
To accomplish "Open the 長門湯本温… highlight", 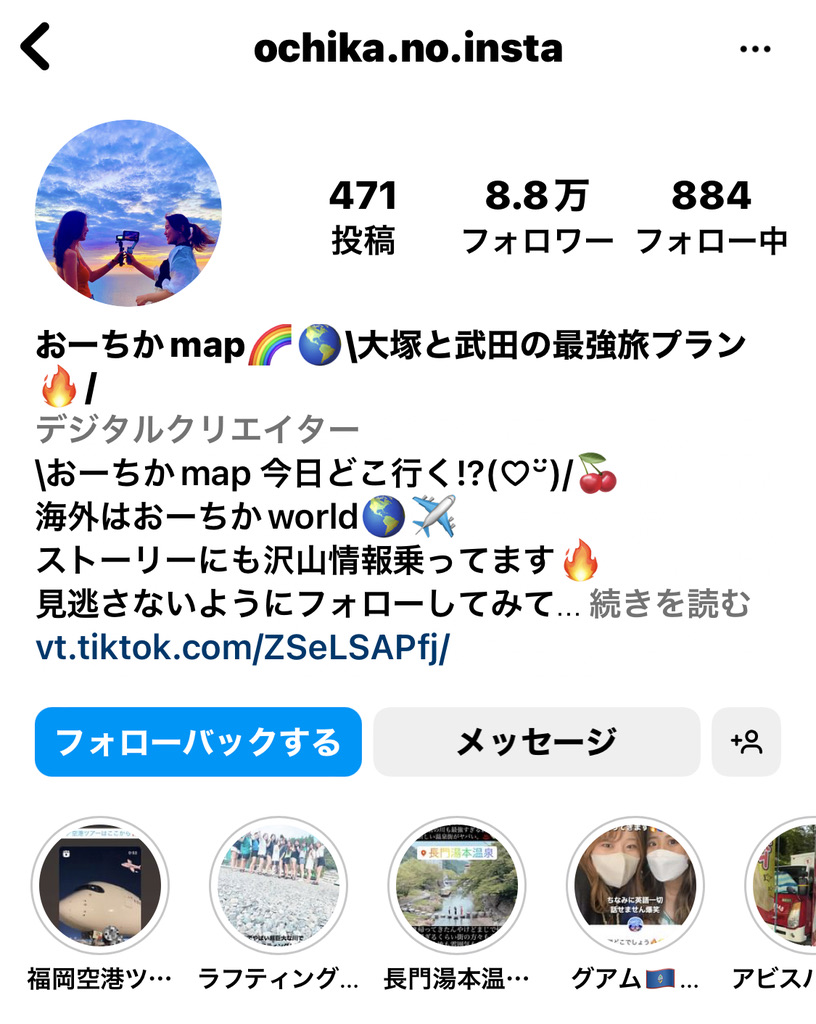I will coord(456,886).
